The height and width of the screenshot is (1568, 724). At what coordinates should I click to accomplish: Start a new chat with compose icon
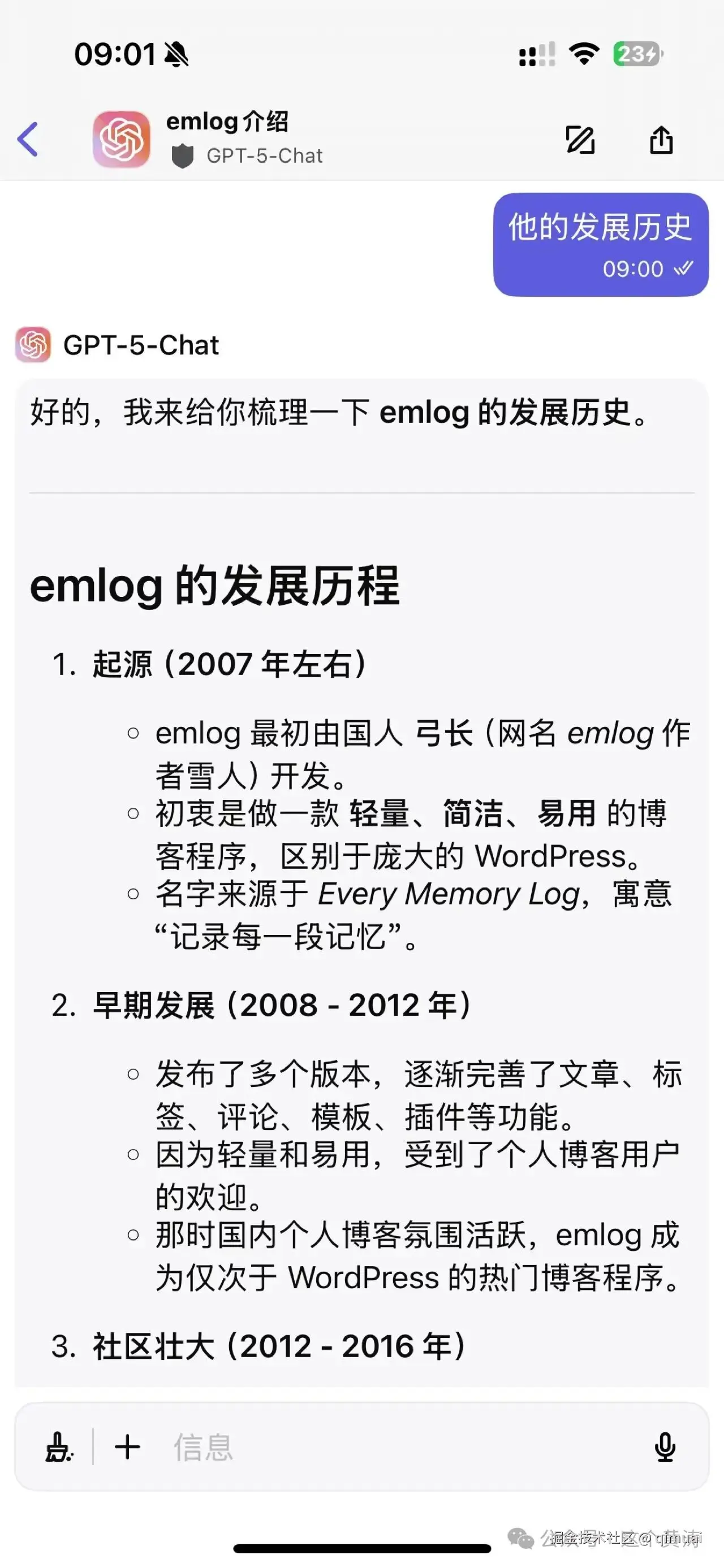click(580, 140)
